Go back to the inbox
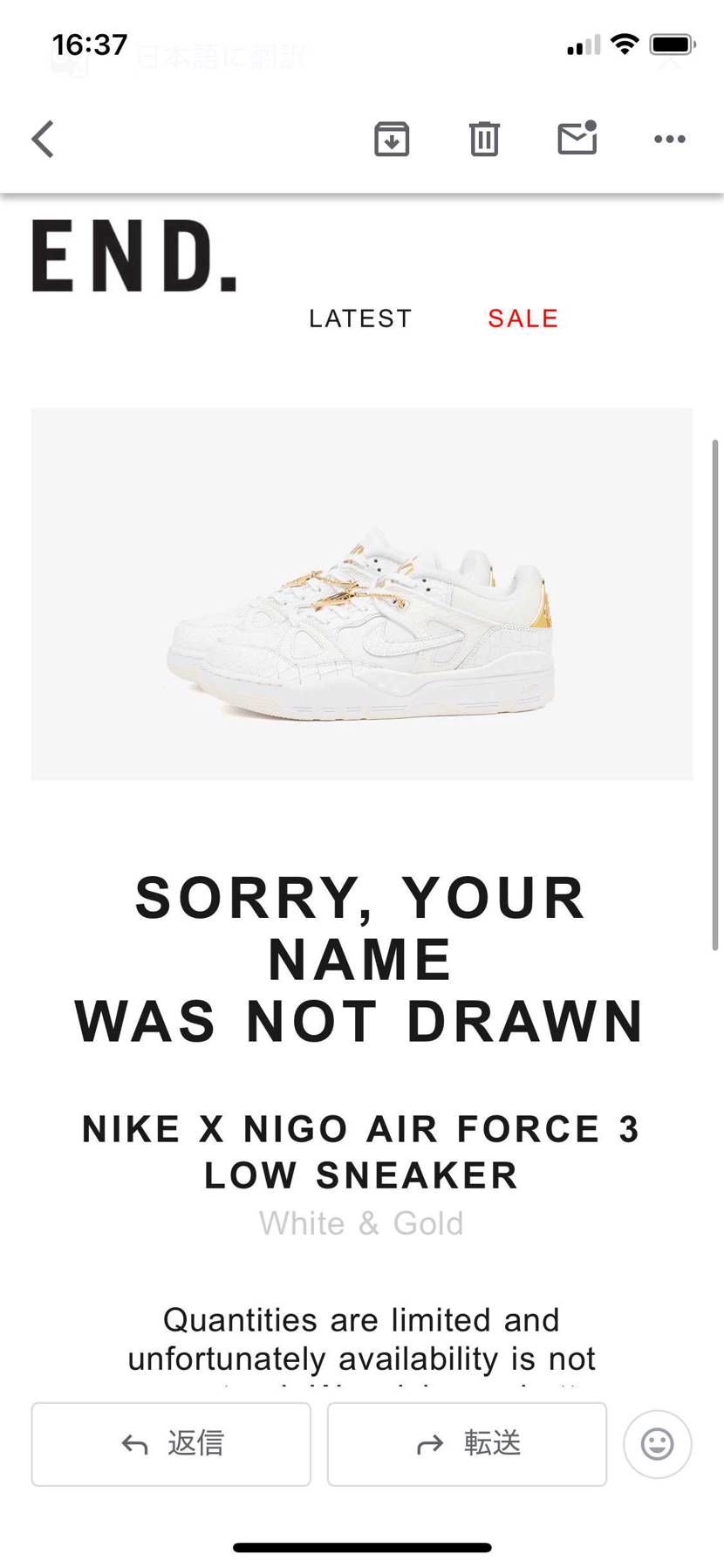724x1568 pixels. pos(43,139)
